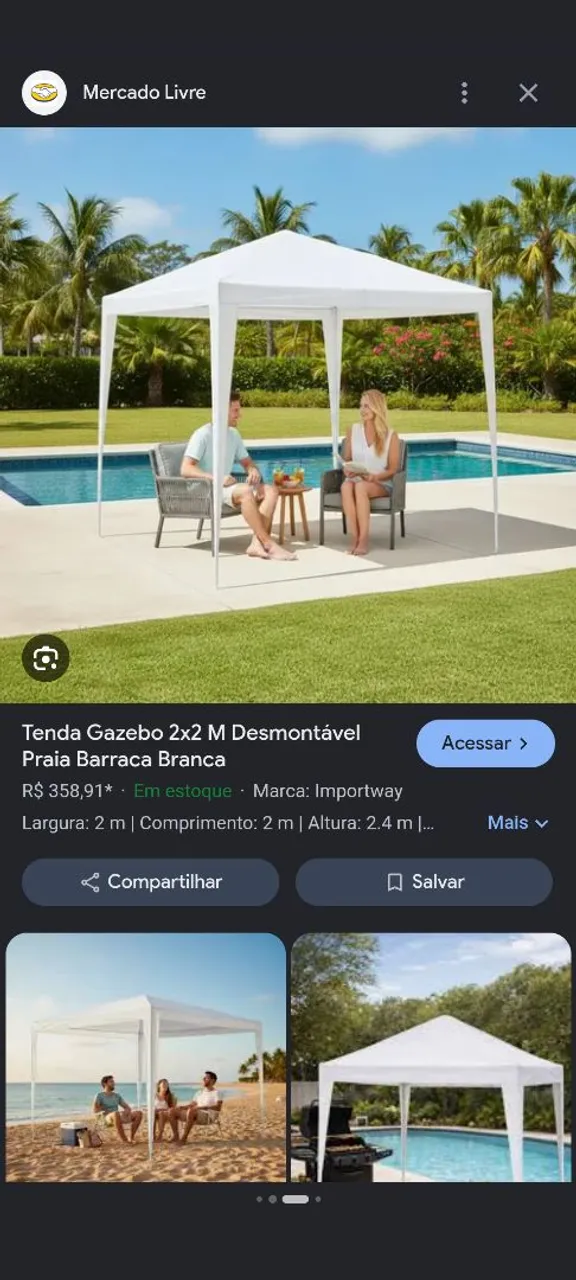Open the three-dot overflow menu

[464, 93]
